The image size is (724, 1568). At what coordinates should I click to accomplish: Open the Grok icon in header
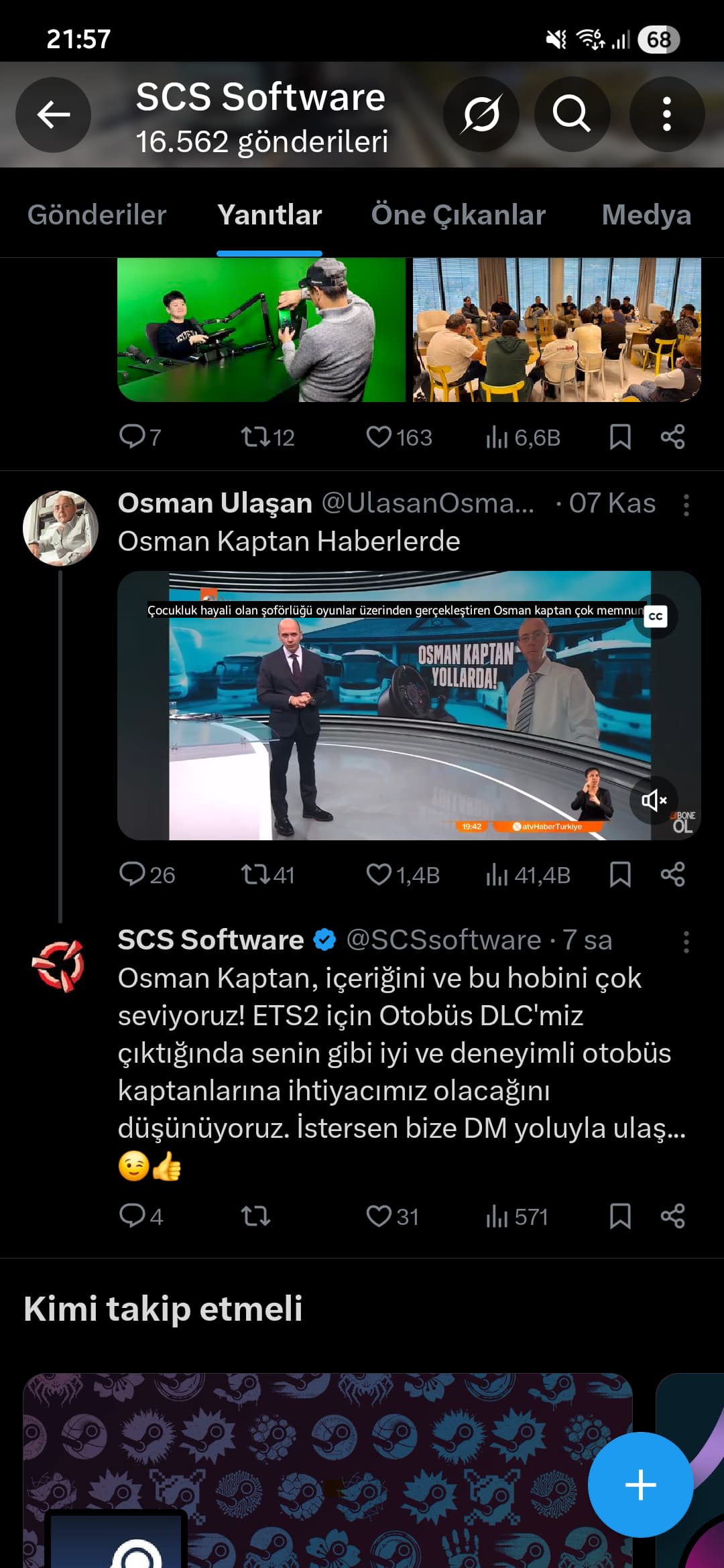point(481,115)
